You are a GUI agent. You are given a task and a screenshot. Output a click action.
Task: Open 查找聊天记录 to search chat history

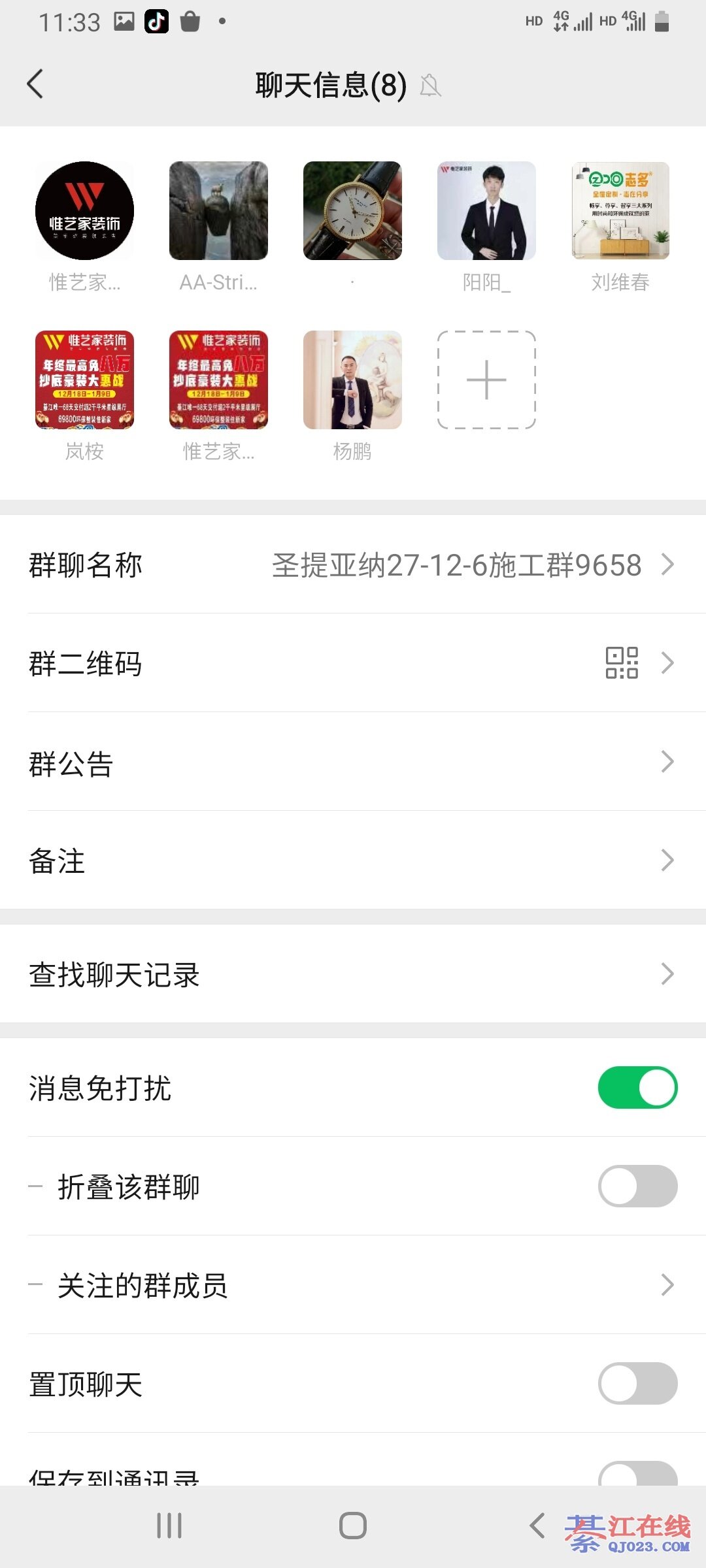coord(353,974)
